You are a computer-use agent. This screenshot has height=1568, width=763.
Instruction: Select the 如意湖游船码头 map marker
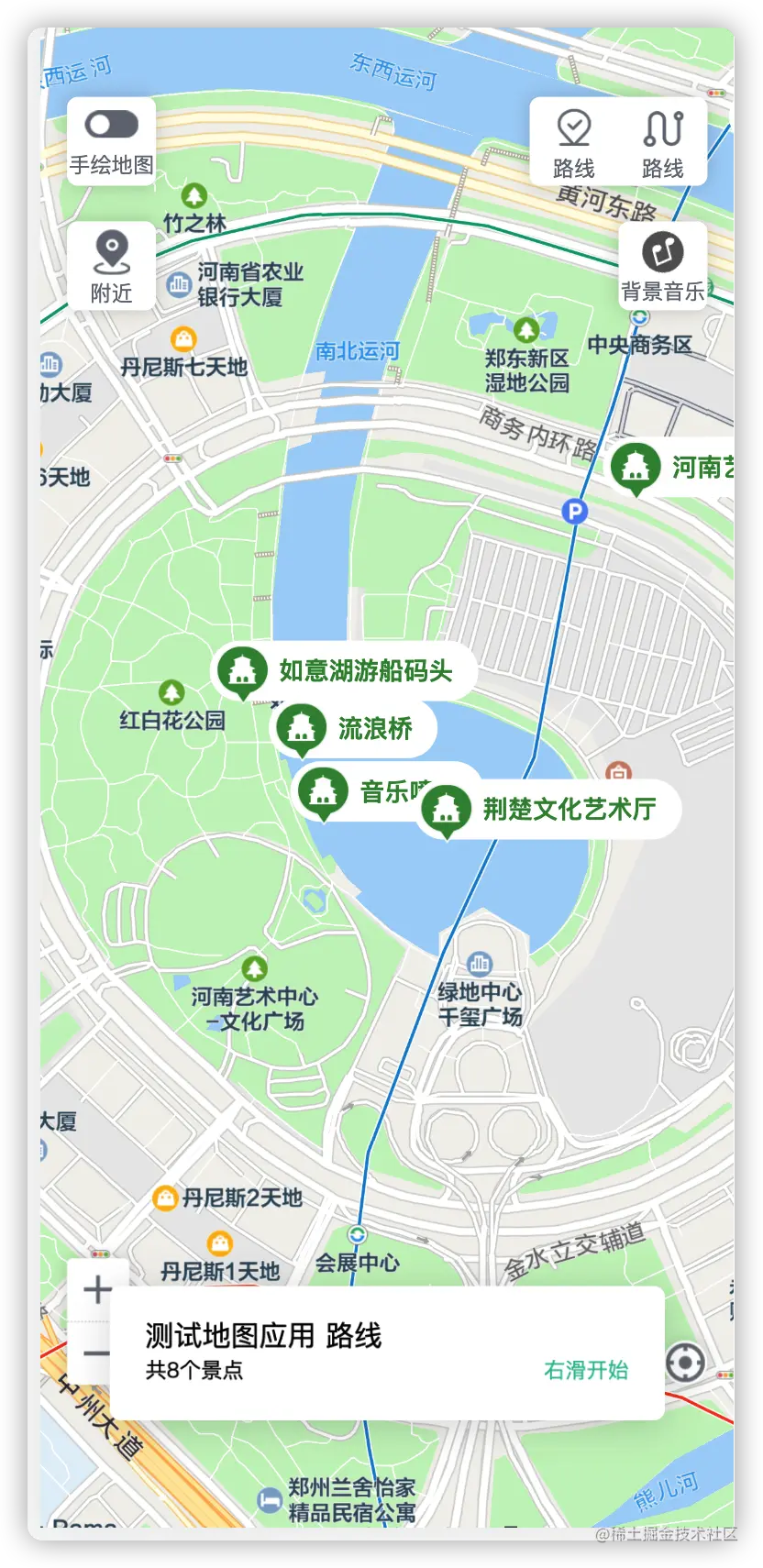(344, 670)
